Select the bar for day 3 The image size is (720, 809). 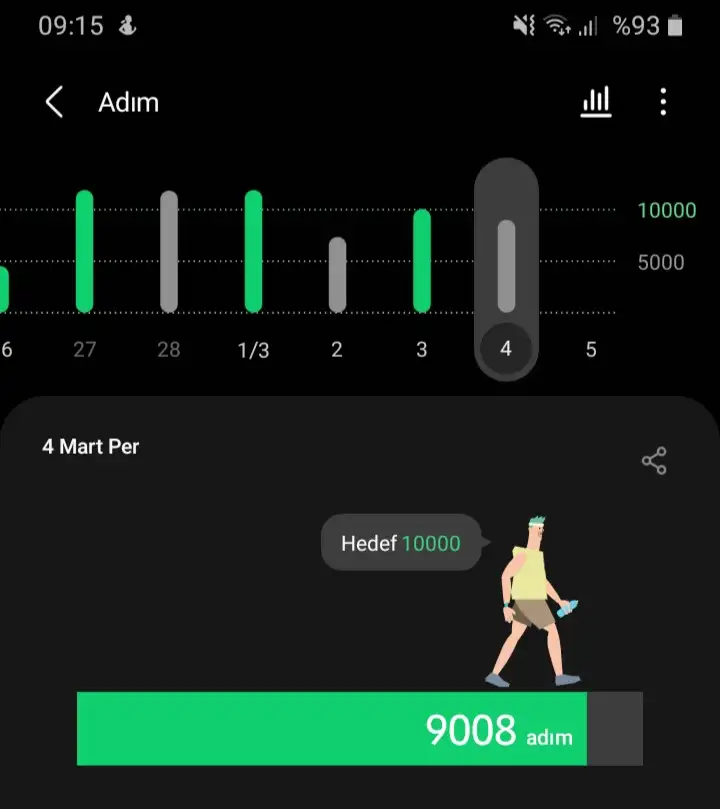422,261
